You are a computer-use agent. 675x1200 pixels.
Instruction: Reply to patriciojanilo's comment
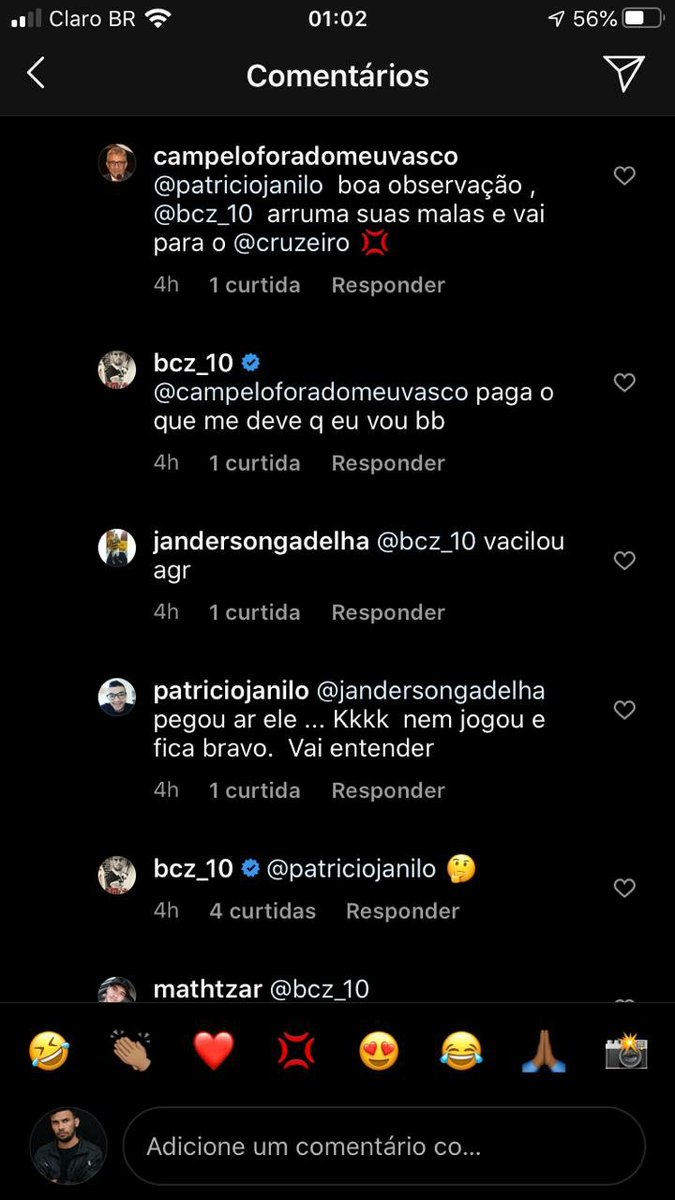388,790
